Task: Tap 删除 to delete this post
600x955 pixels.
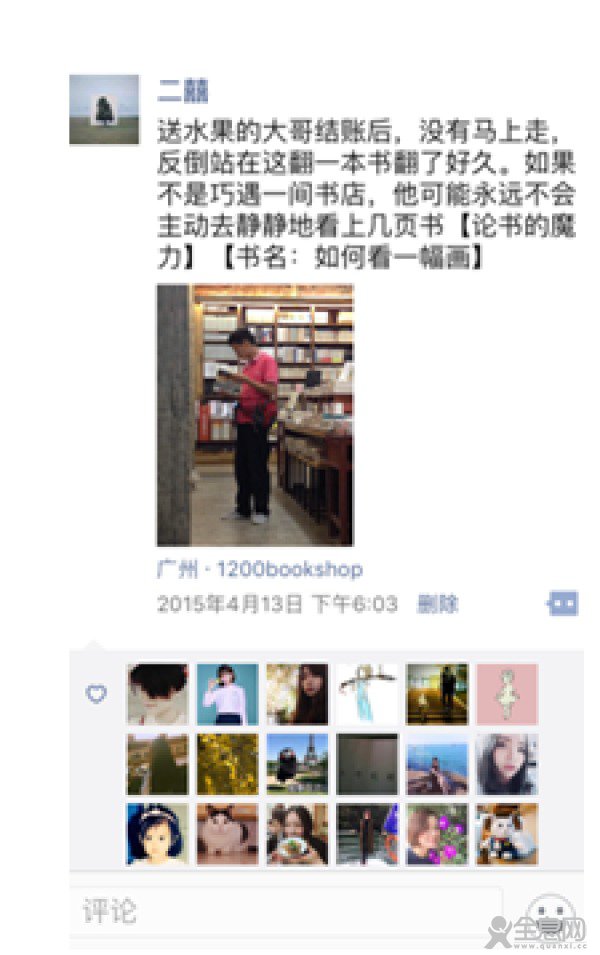Action: pyautogui.click(x=437, y=604)
